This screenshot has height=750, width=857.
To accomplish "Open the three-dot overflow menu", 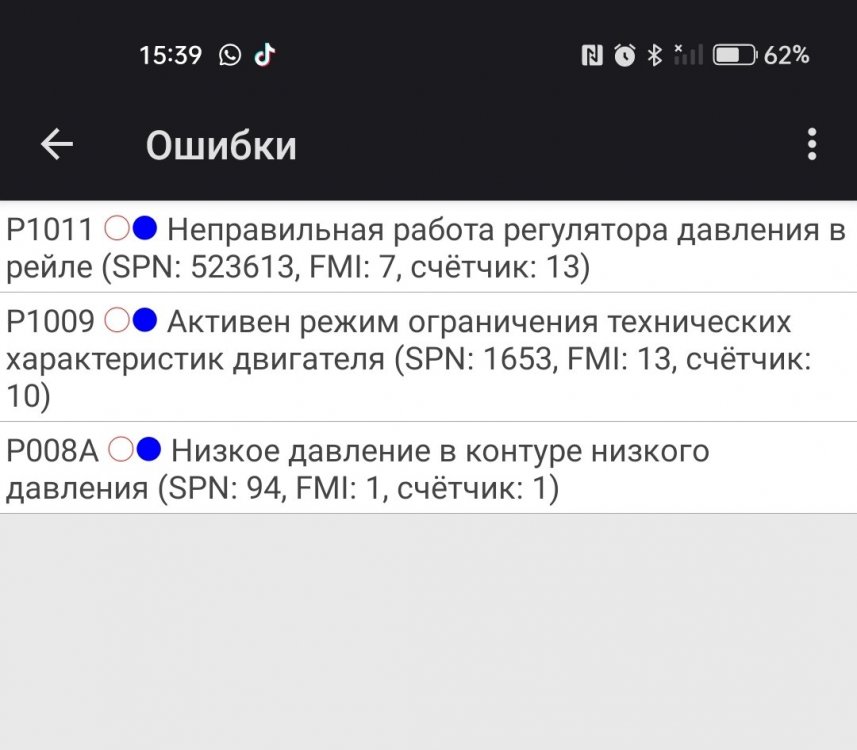I will pyautogui.click(x=811, y=145).
